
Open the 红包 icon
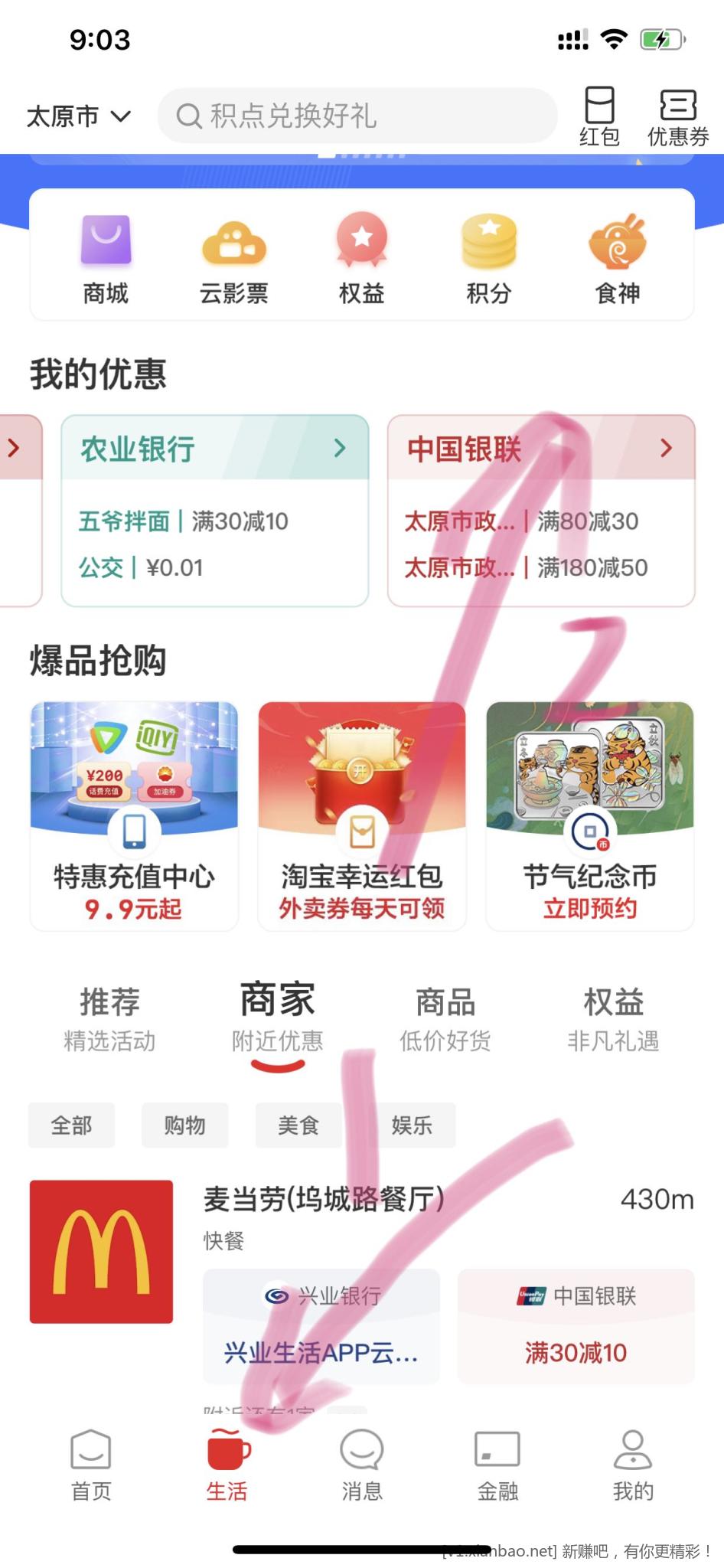[x=599, y=116]
